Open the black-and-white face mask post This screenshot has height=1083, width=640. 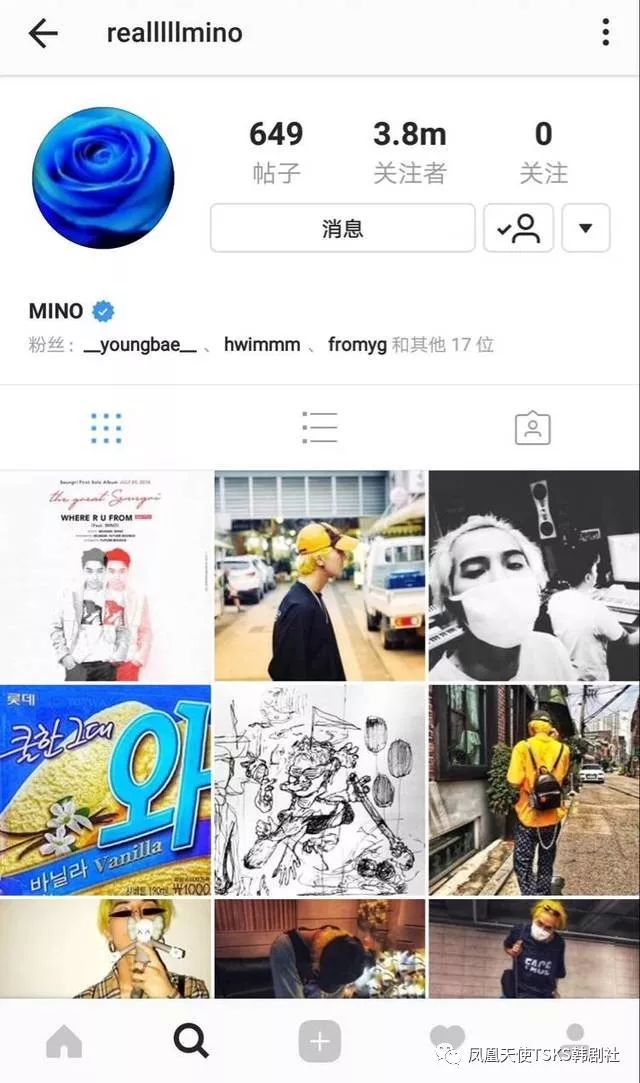coord(534,576)
